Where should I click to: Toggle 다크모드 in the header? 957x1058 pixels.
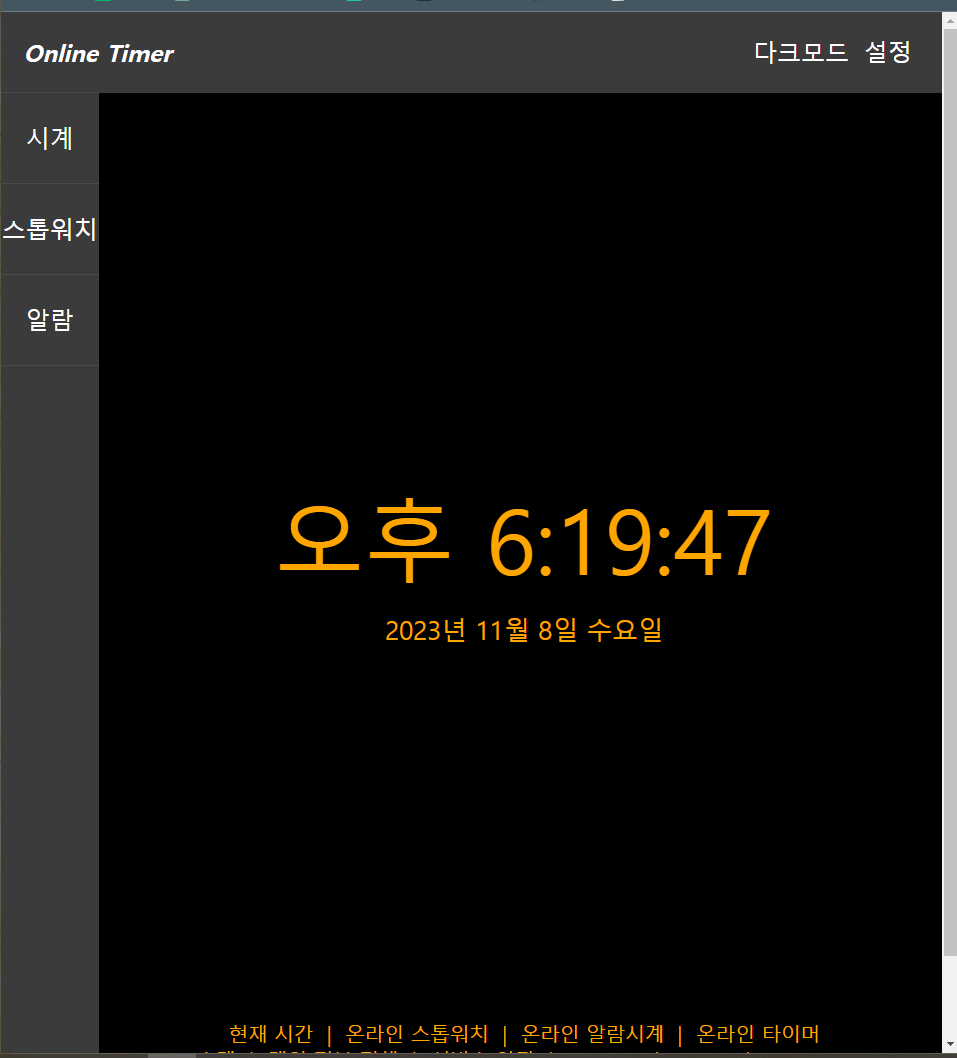[801, 52]
